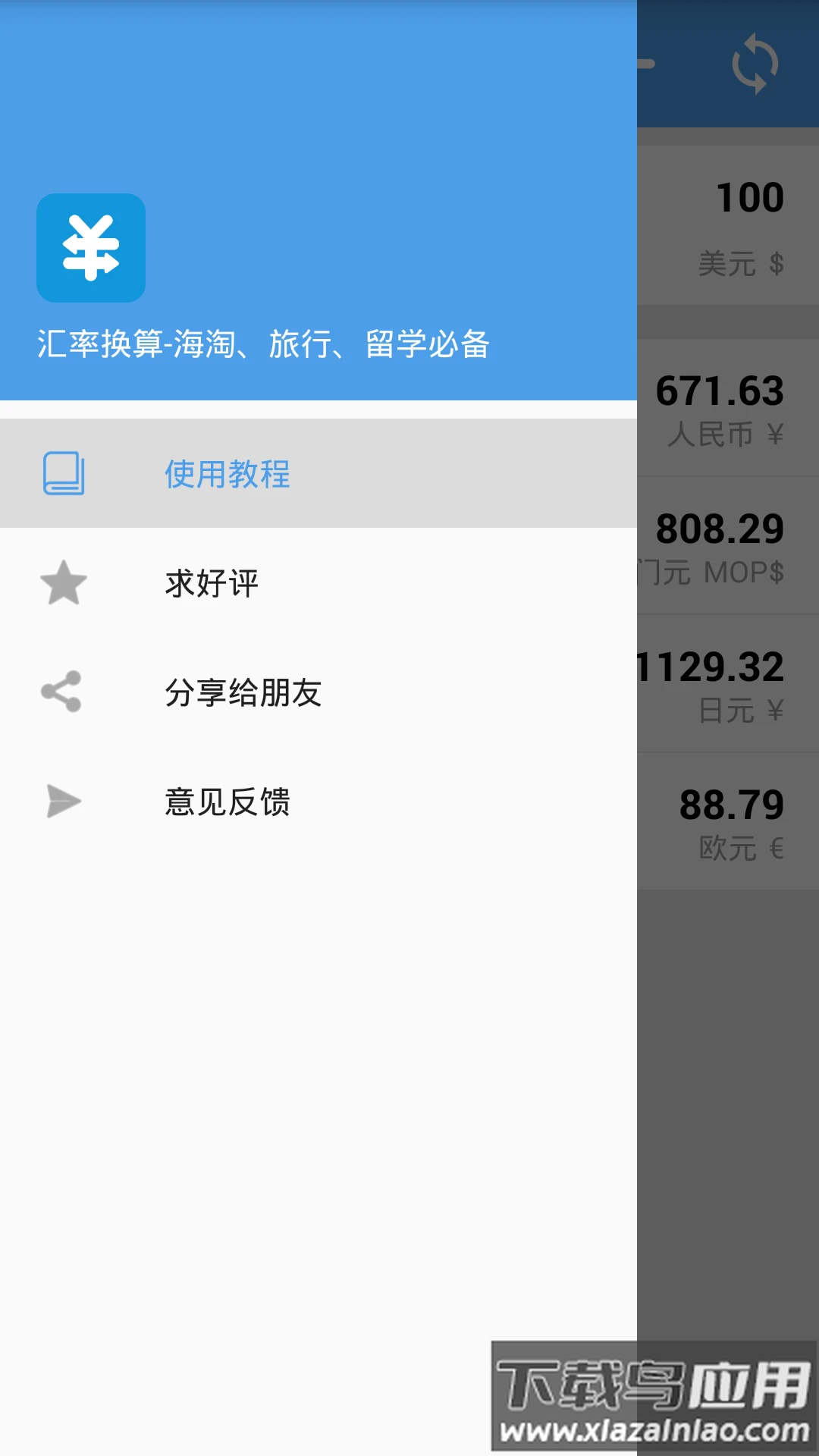Open the 使用教程 tutorial entry
The width and height of the screenshot is (819, 1456).
[x=225, y=476]
